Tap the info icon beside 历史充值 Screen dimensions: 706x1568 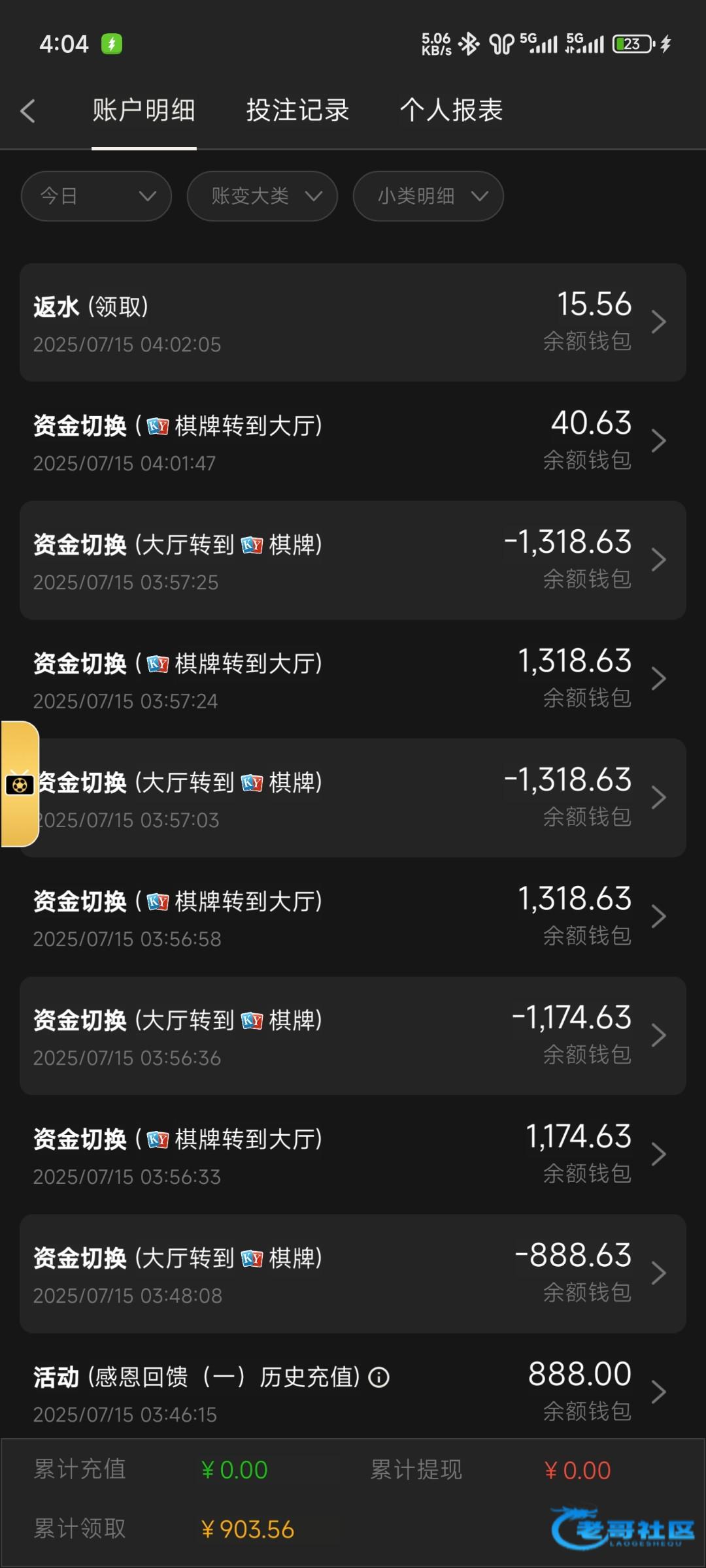click(x=379, y=1378)
